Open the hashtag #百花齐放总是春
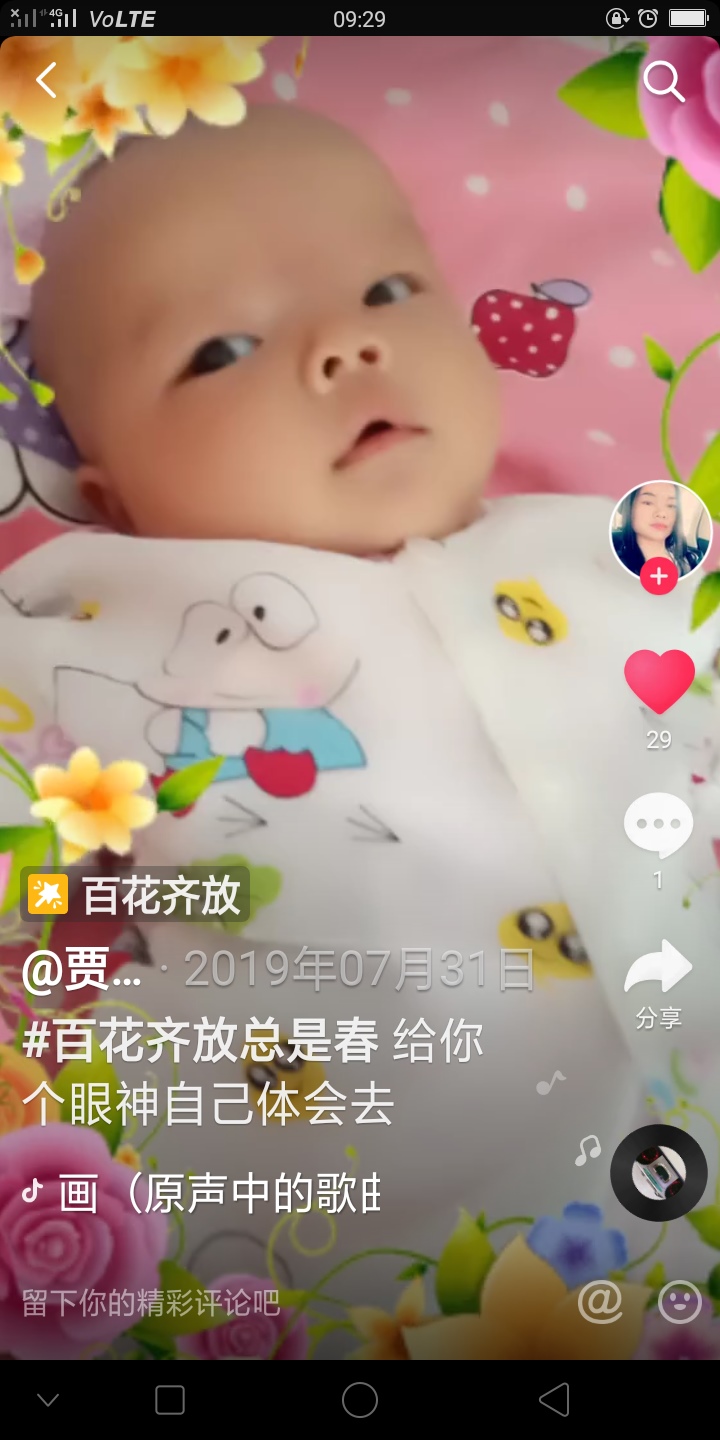720x1440 pixels. (x=202, y=1043)
